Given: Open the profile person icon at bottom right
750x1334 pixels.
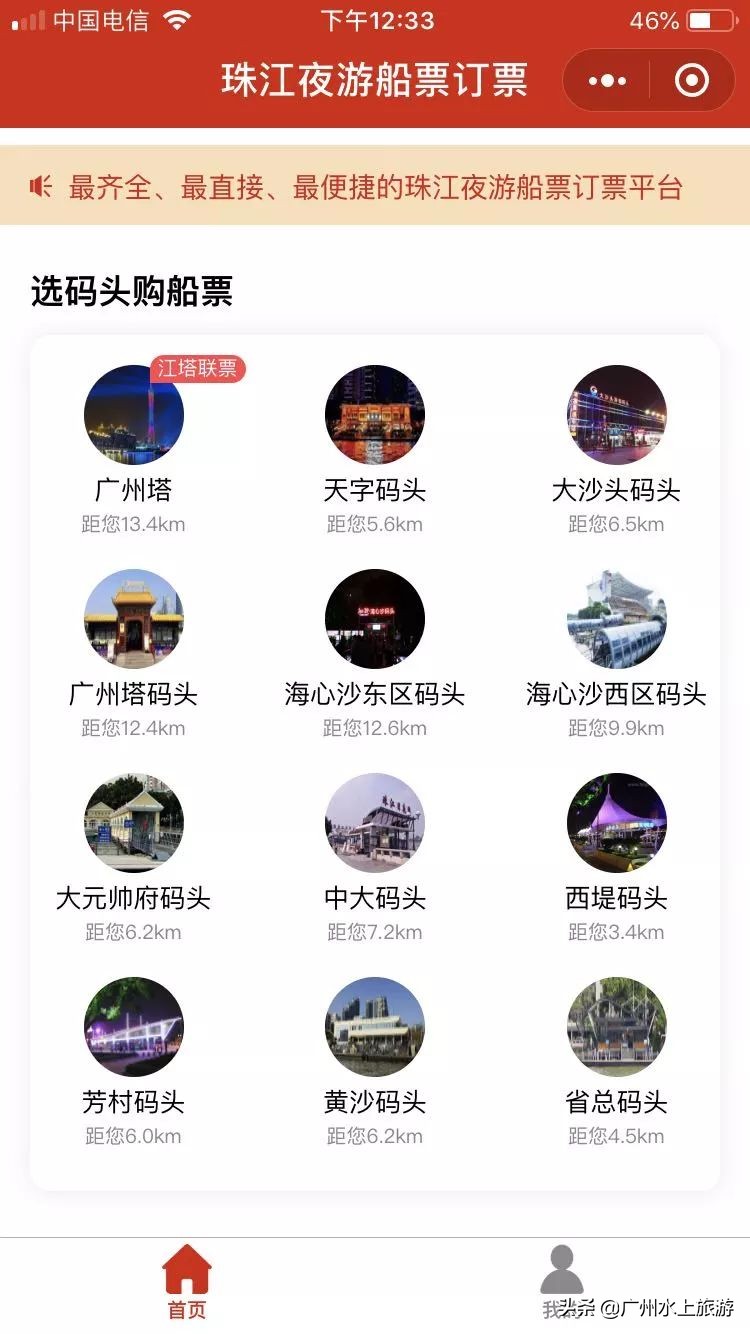Looking at the screenshot, I should tap(563, 1268).
